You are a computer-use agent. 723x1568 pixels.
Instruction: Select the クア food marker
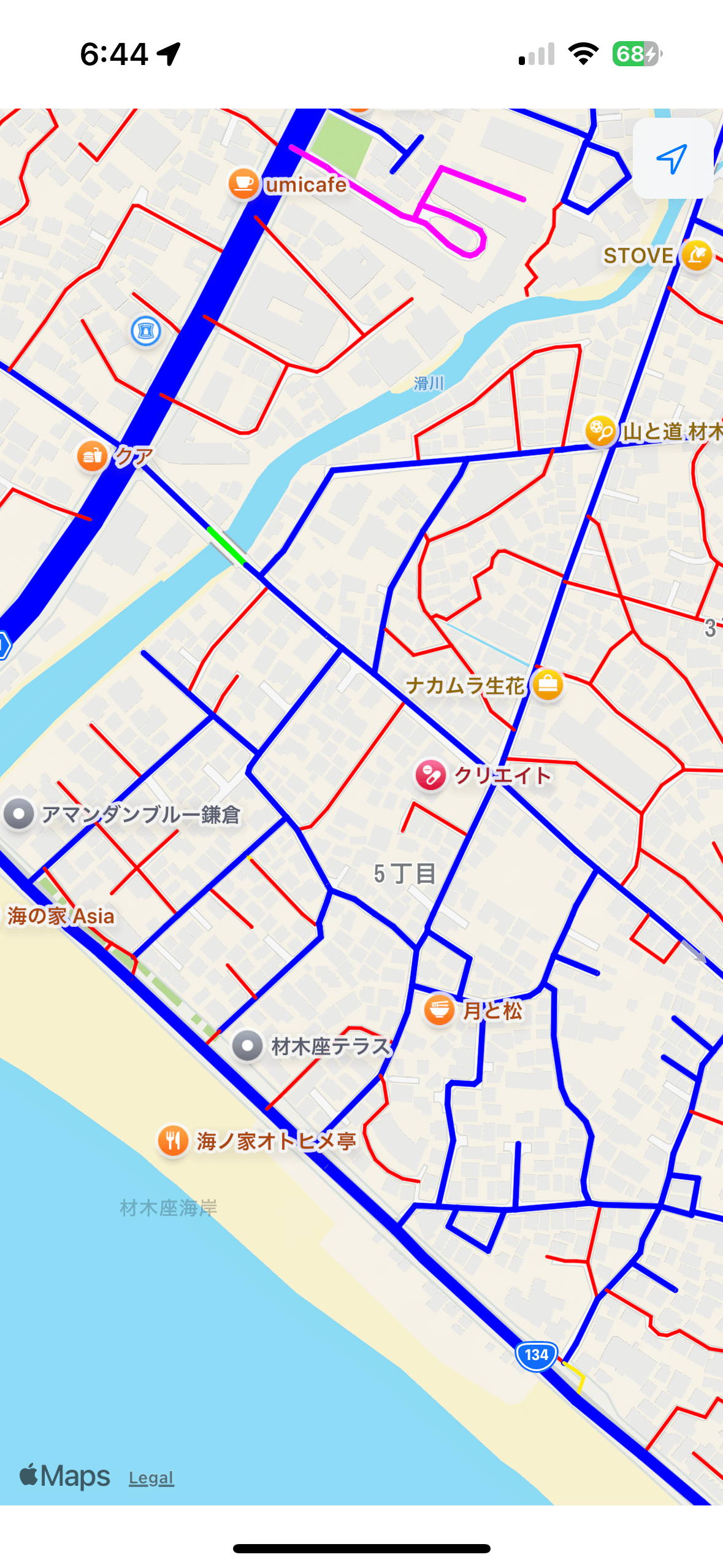pyautogui.click(x=92, y=456)
